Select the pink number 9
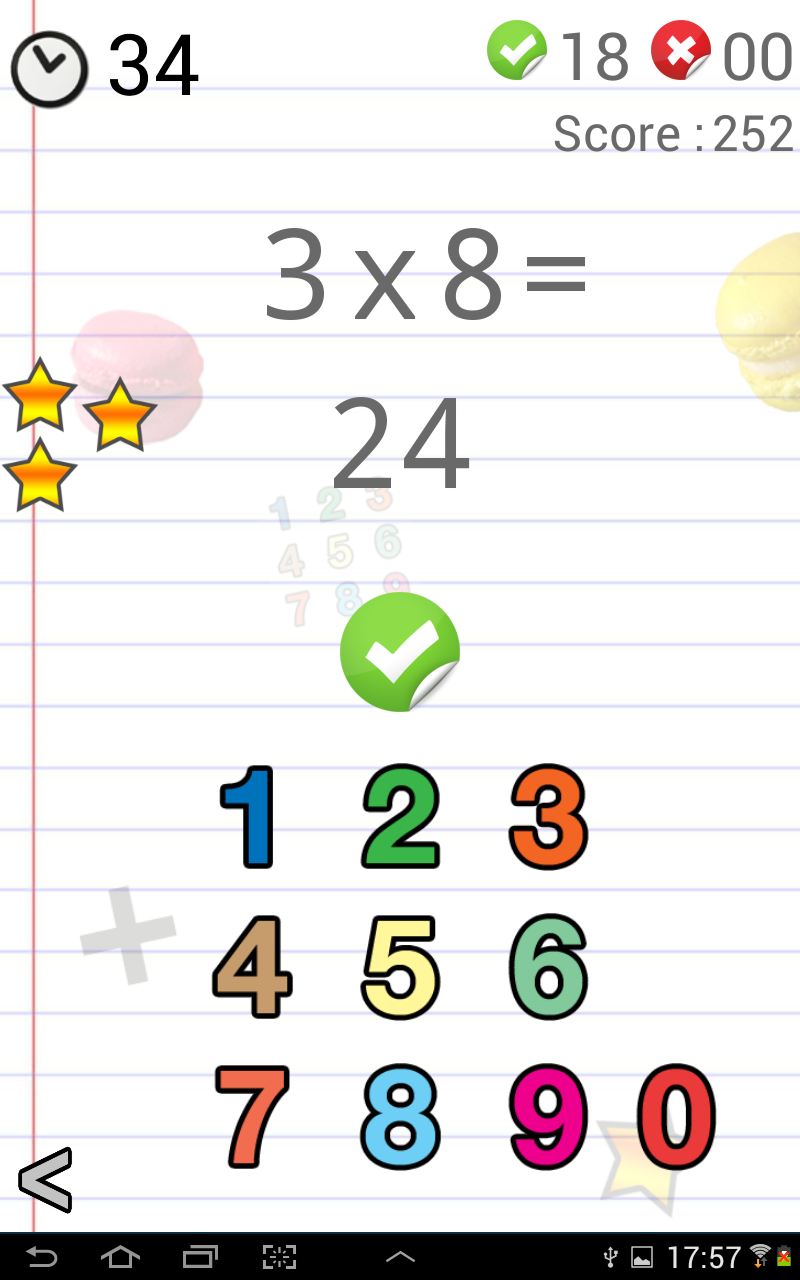Viewport: 800px width, 1280px height. [548, 1117]
